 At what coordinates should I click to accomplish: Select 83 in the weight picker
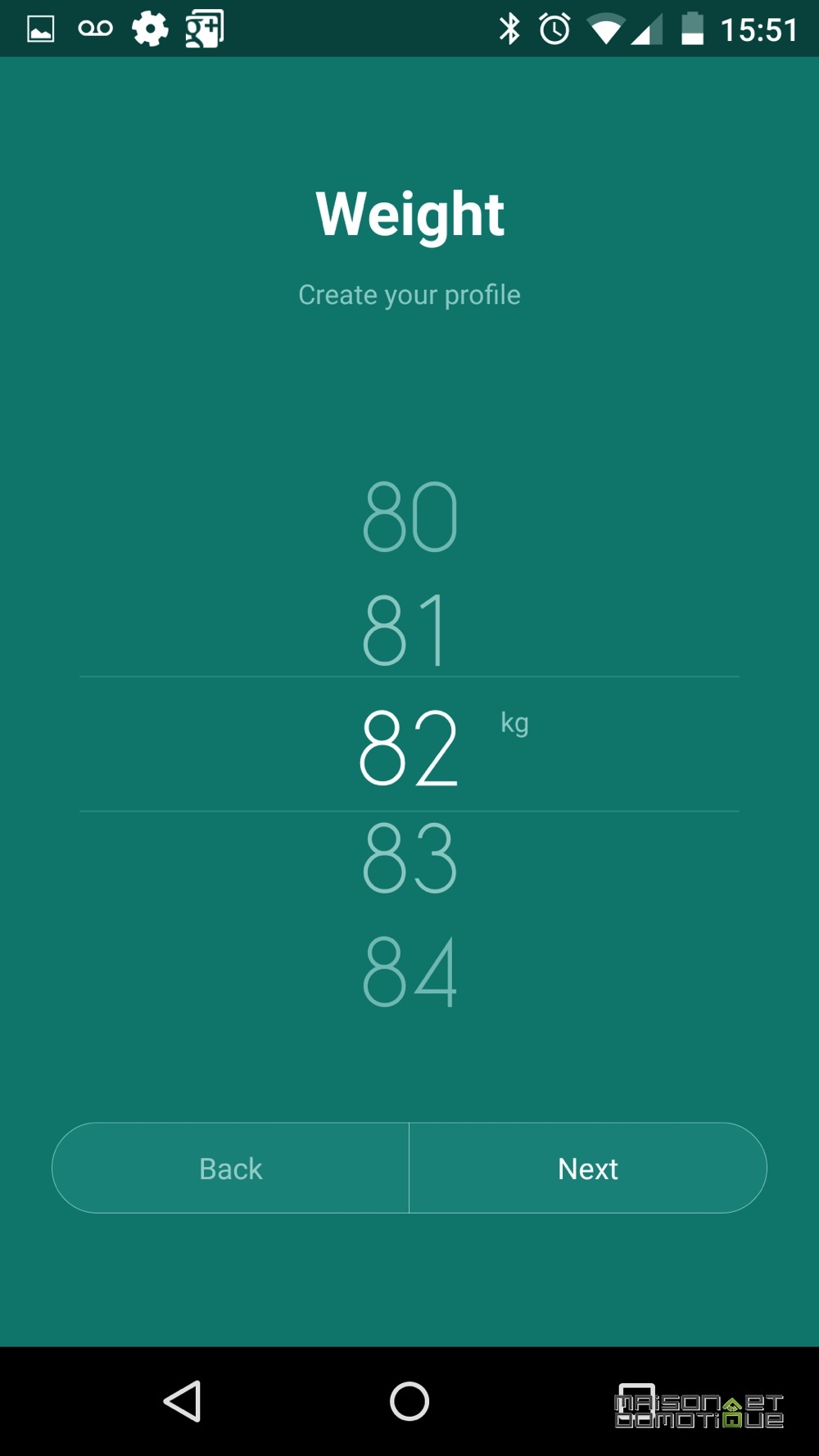coord(409,857)
